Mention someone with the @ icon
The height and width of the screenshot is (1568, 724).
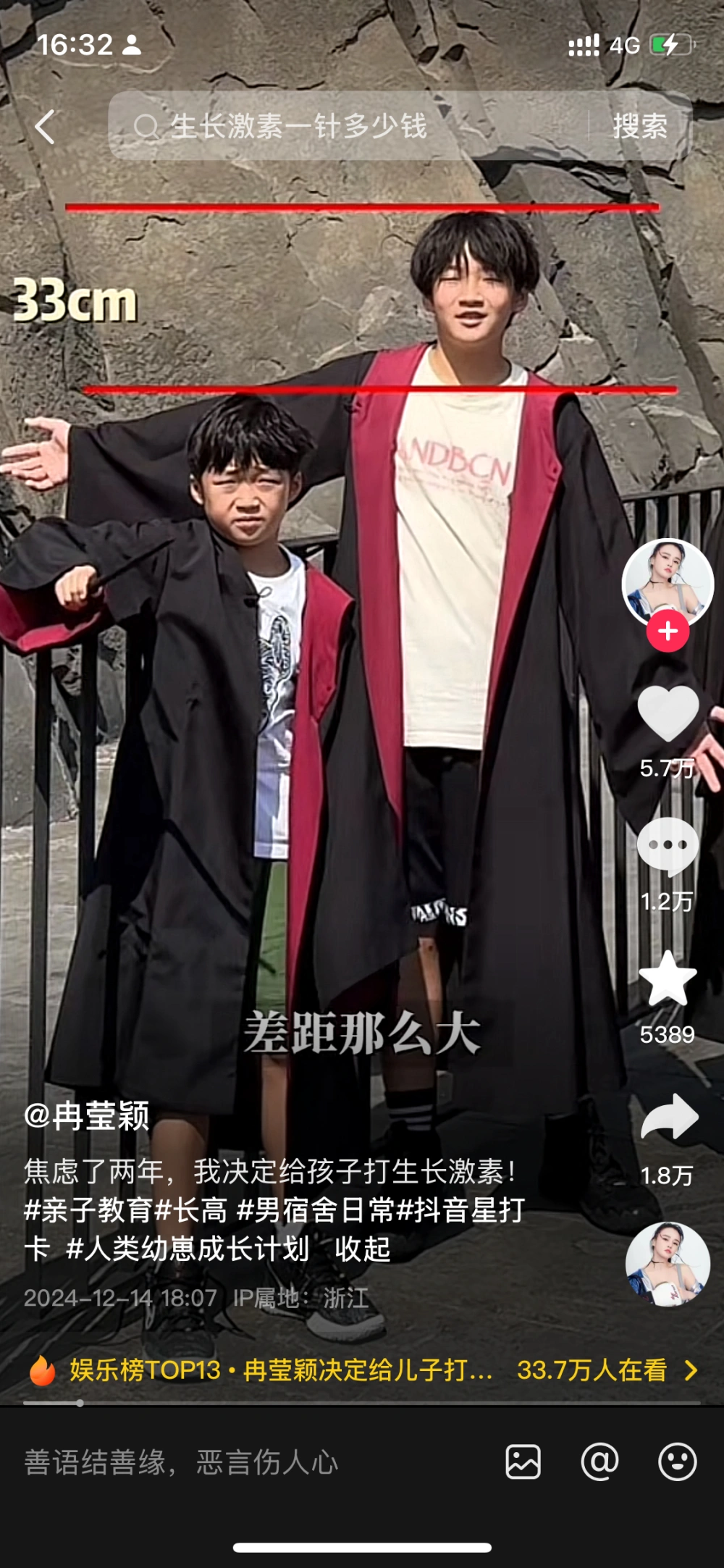599,1462
